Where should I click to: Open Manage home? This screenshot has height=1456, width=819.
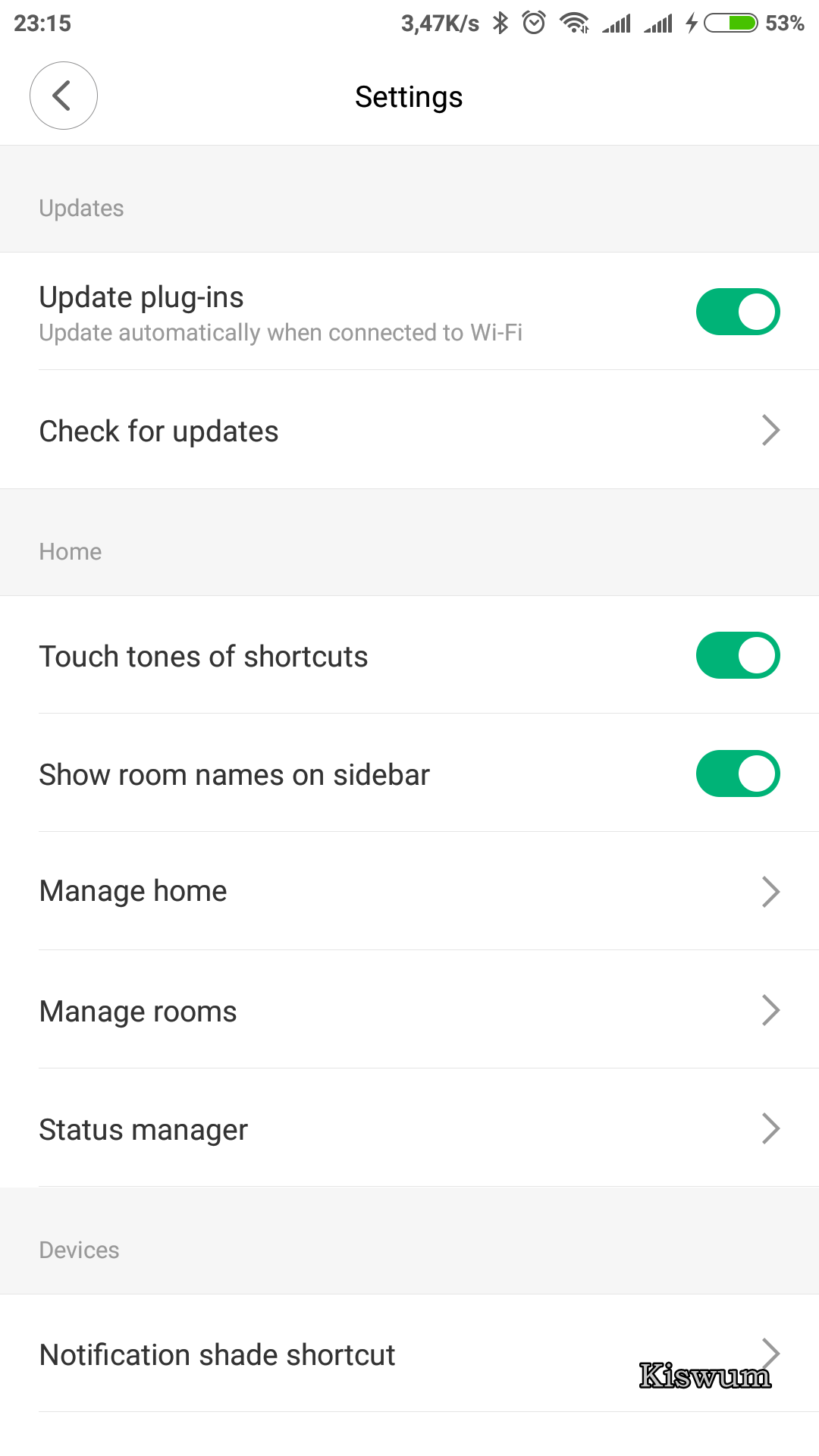(x=409, y=891)
